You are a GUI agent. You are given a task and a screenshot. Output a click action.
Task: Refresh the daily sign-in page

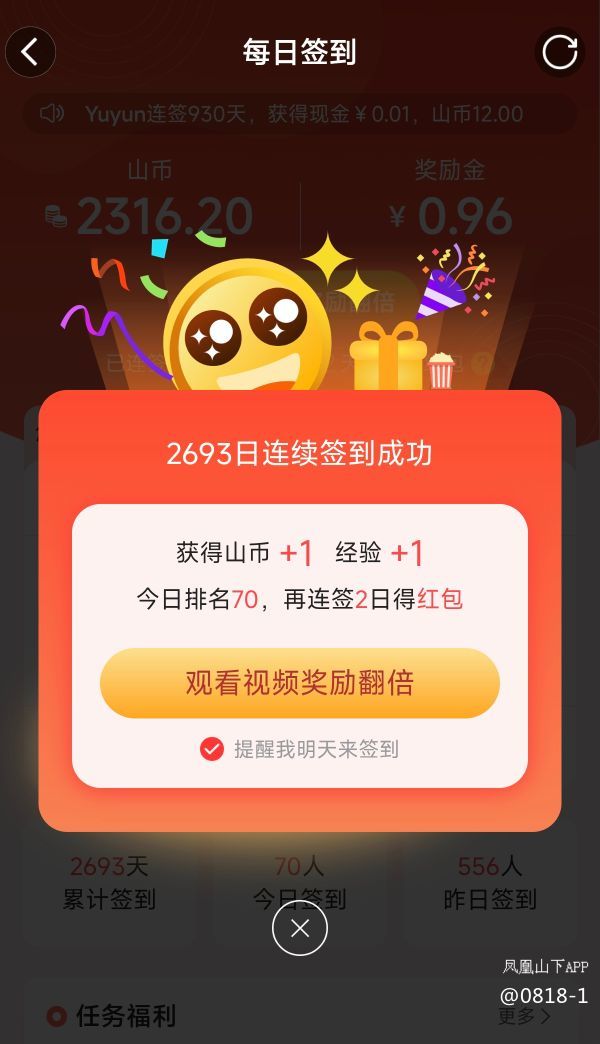560,52
